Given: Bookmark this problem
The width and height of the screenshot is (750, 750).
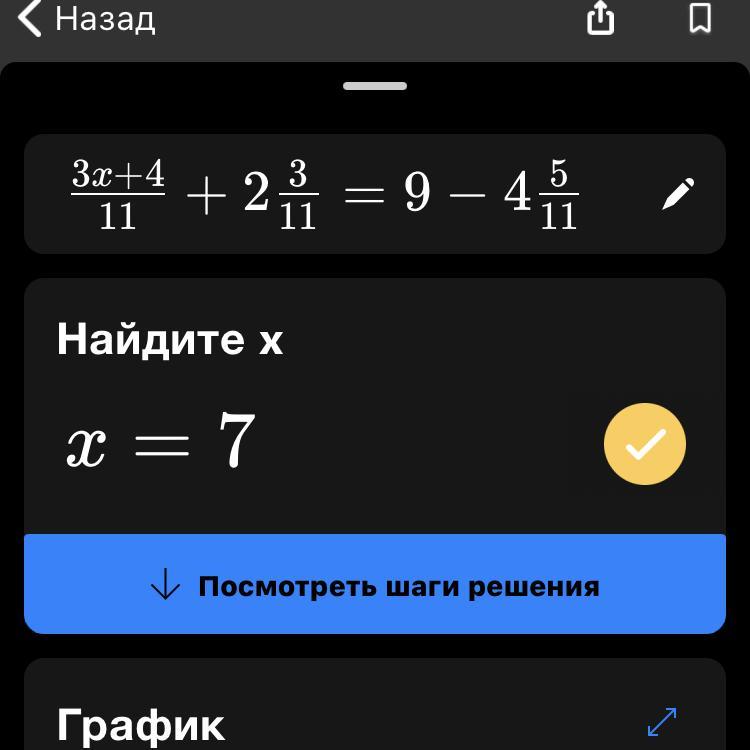Looking at the screenshot, I should (700, 18).
